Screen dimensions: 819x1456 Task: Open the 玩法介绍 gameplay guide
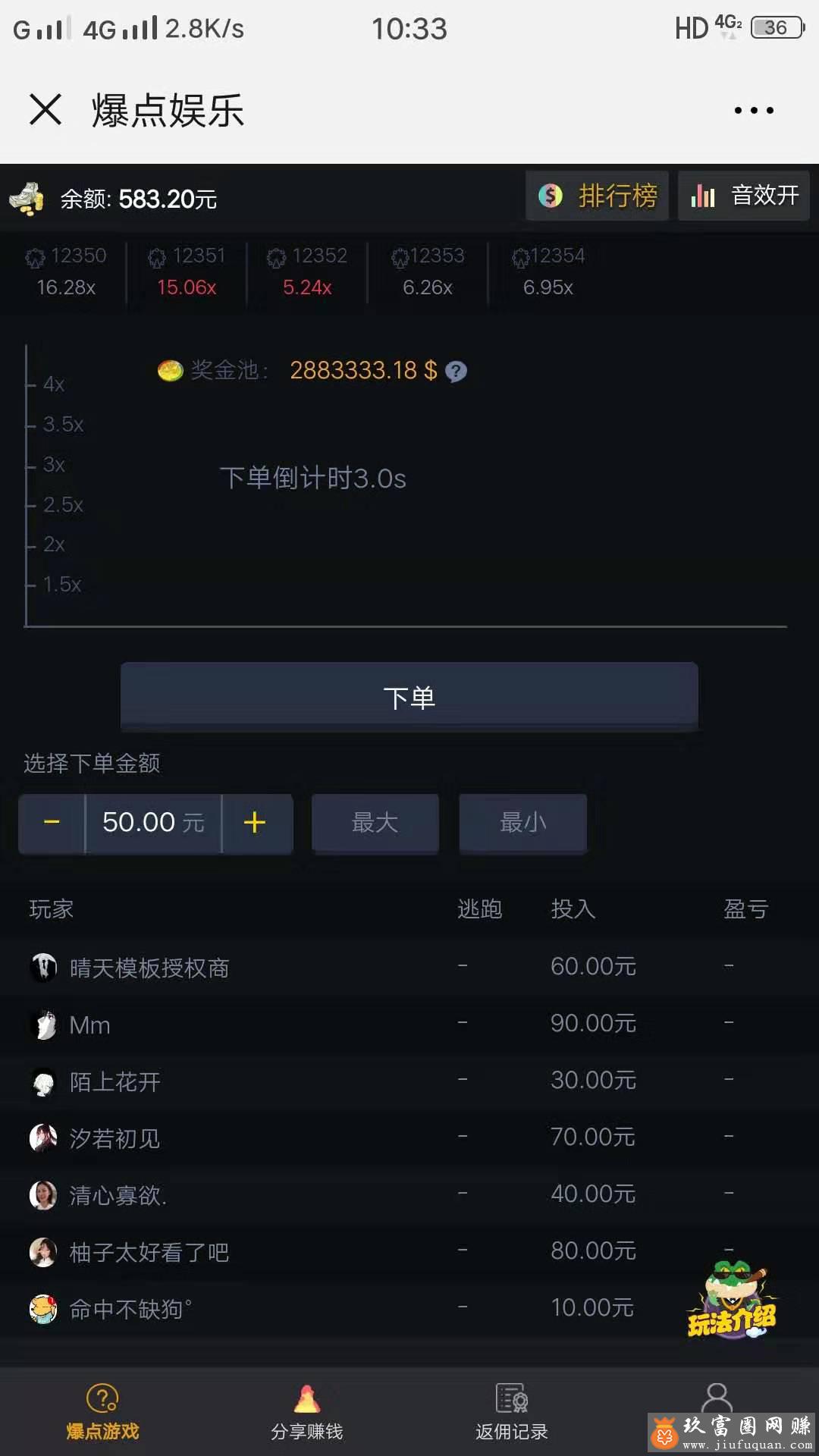[731, 1300]
